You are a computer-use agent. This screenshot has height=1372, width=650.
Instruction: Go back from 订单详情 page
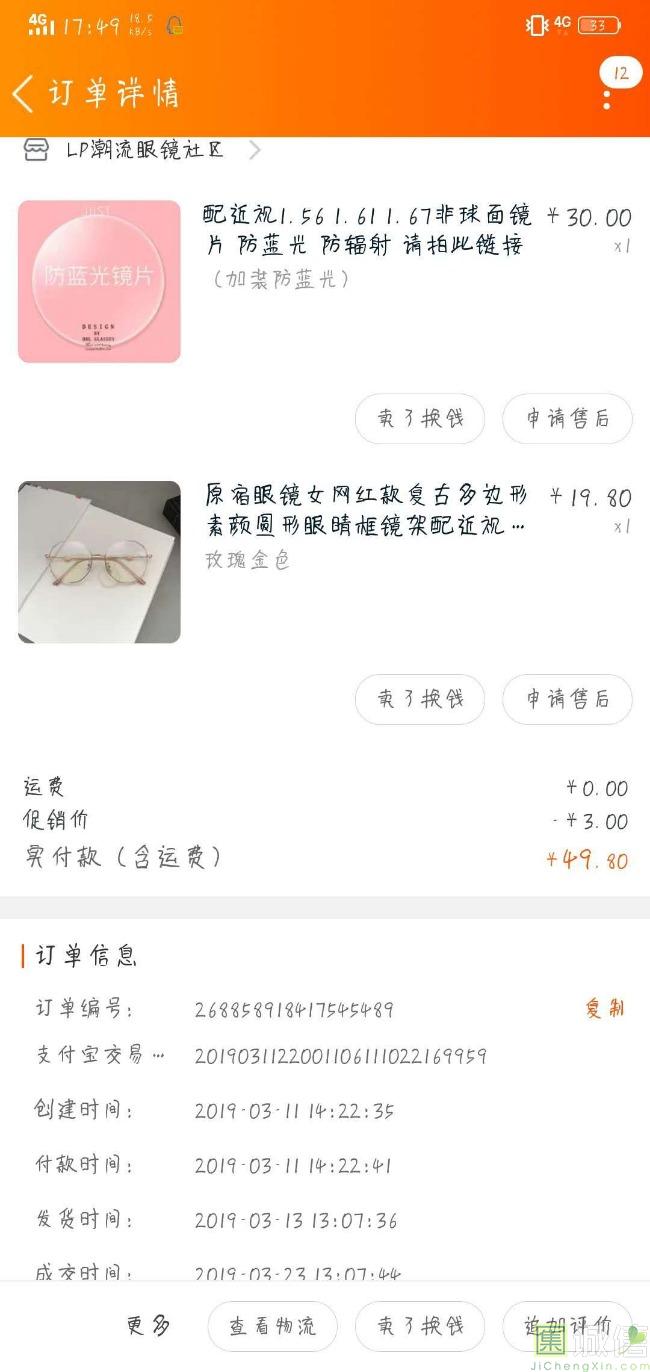(x=24, y=93)
